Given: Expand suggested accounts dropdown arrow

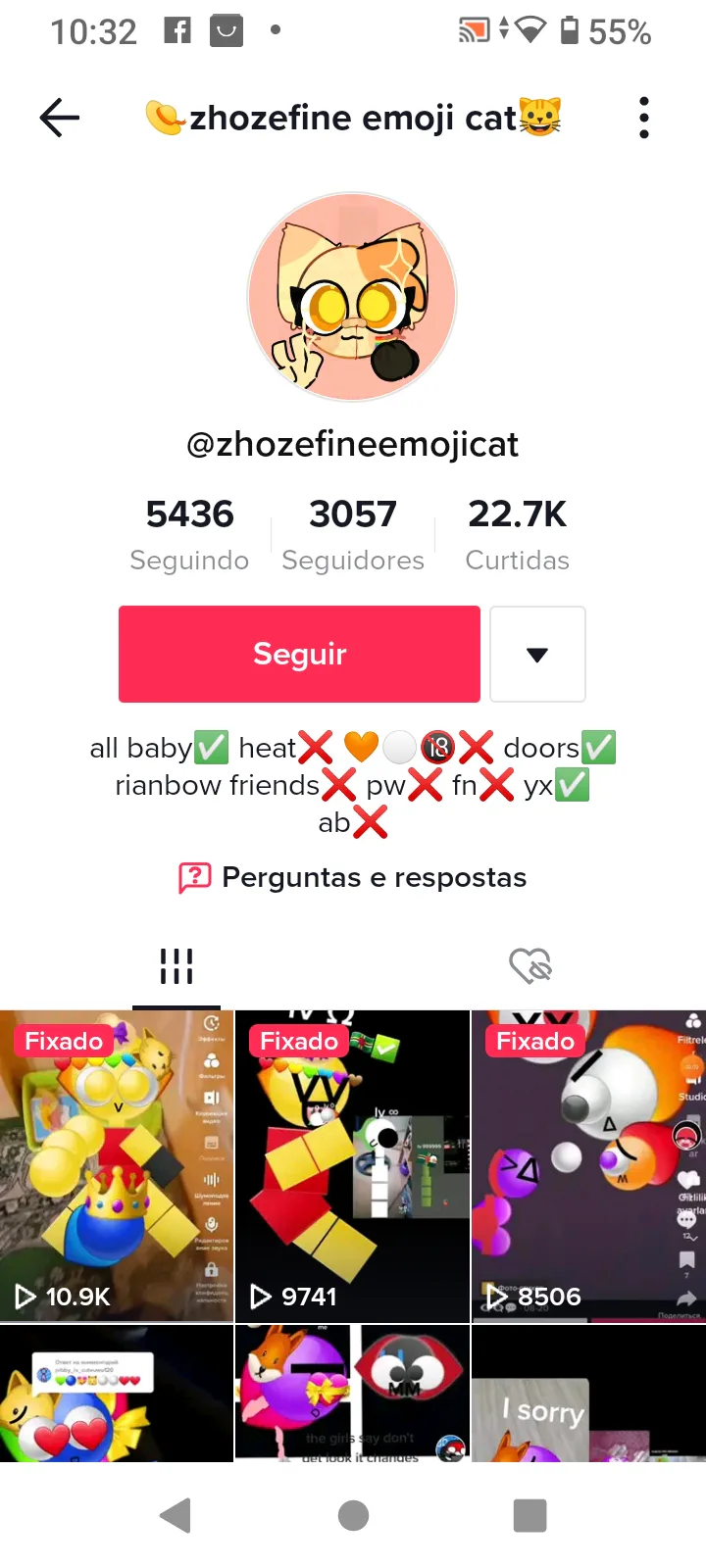Looking at the screenshot, I should click(x=537, y=654).
